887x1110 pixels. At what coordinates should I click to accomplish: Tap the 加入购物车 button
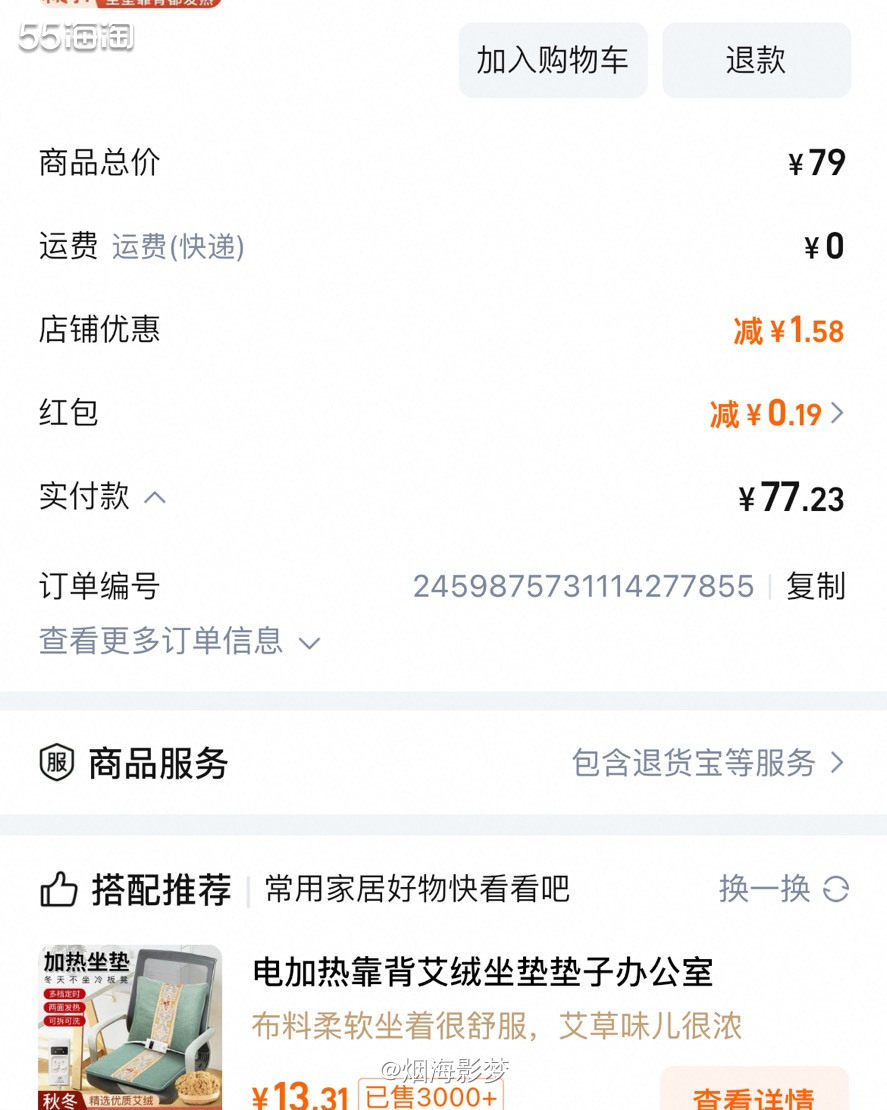(552, 60)
